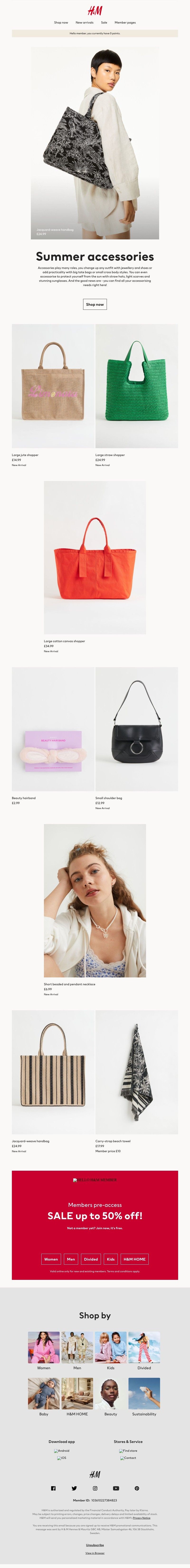Open H&M's Instagram page
Image resolution: width=190 pixels, height=1568 pixels.
coord(95,1488)
